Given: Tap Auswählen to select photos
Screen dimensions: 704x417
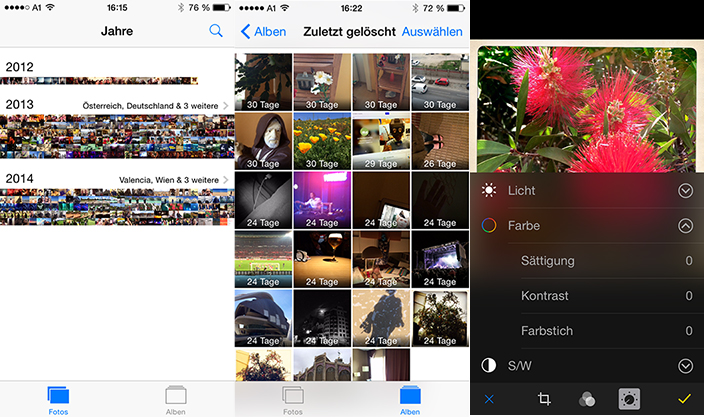Looking at the screenshot, I should 432,32.
